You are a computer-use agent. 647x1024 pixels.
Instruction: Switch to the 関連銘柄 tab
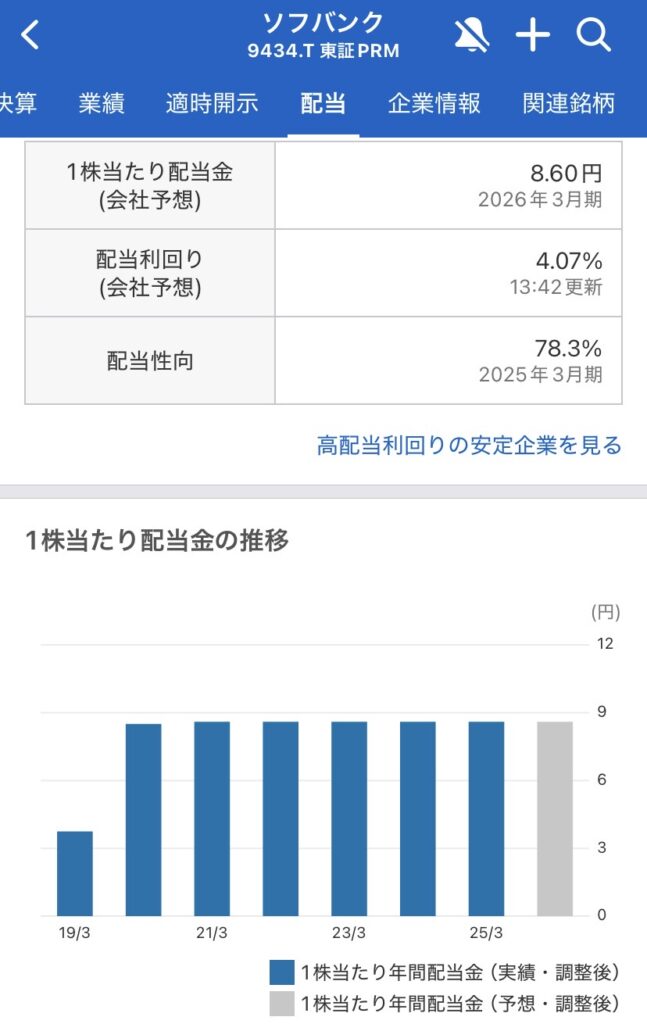pos(568,103)
